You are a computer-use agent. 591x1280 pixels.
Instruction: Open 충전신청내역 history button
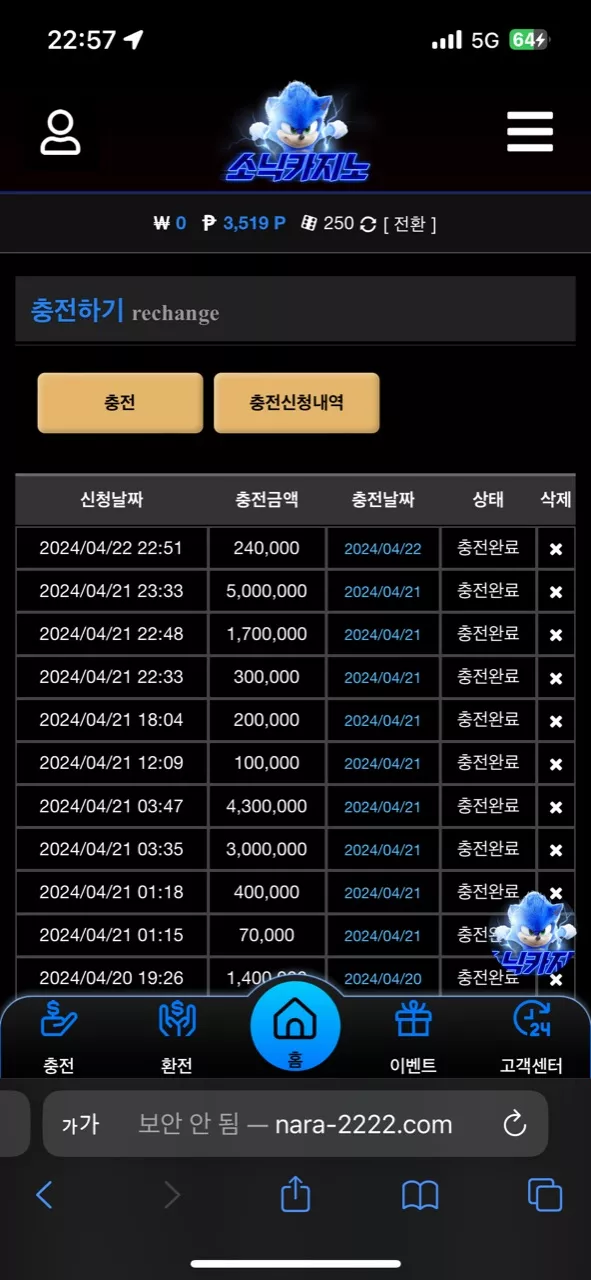pyautogui.click(x=297, y=403)
